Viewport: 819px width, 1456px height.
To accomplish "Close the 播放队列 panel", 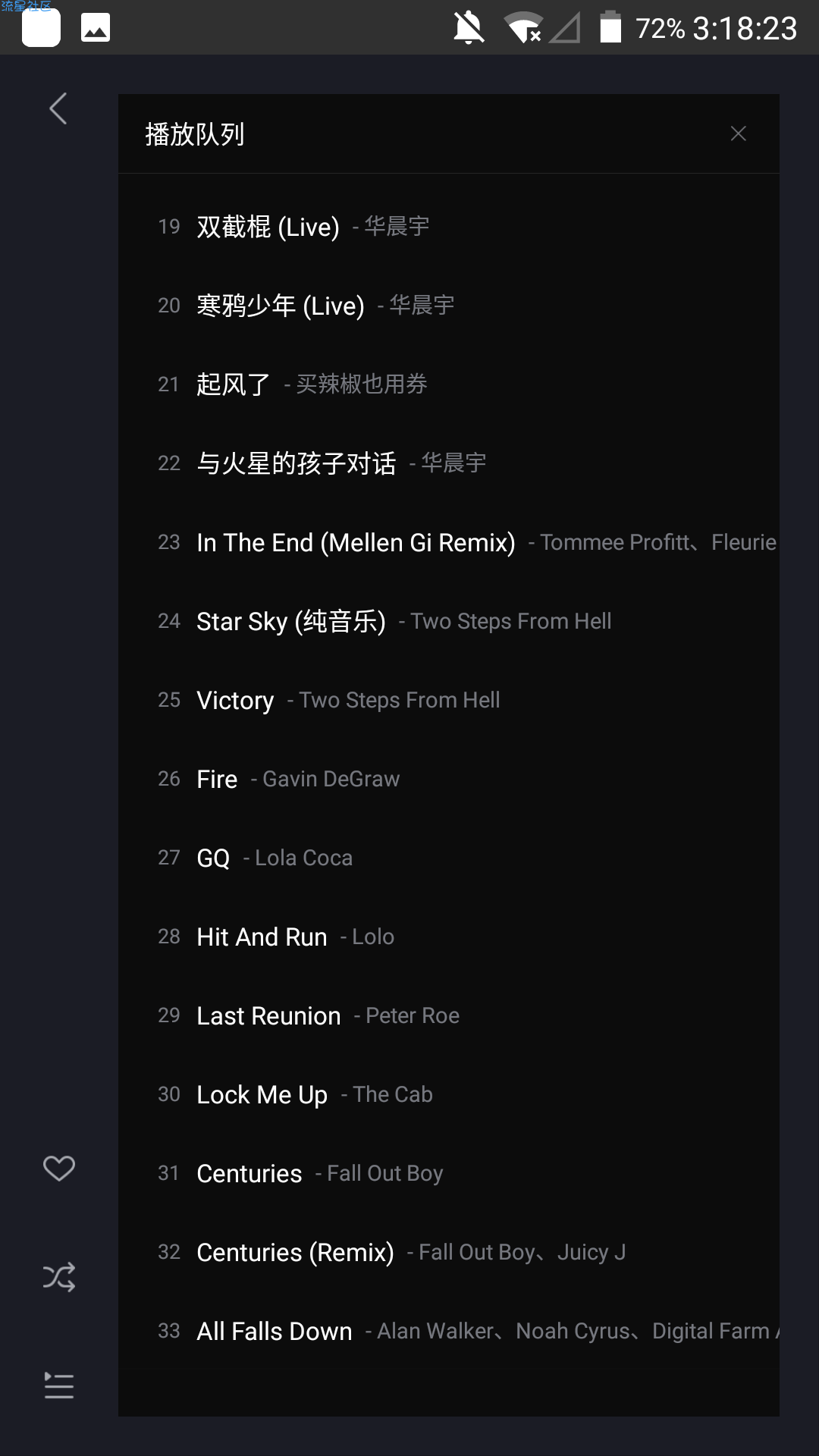I will click(x=738, y=134).
